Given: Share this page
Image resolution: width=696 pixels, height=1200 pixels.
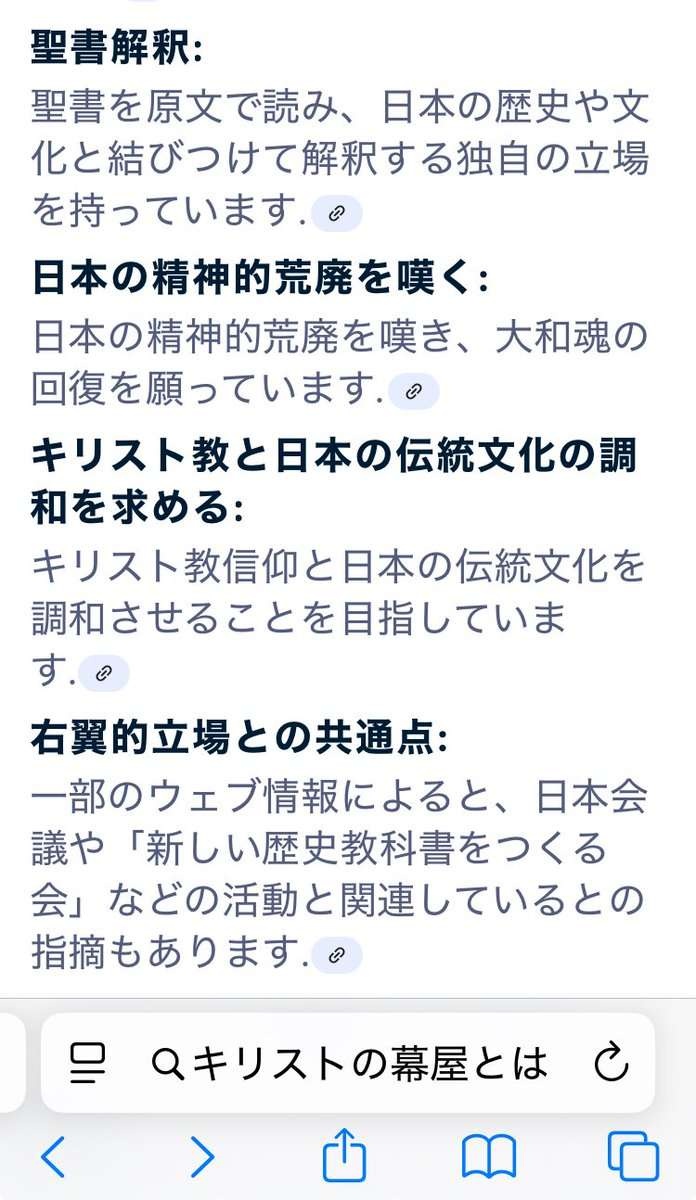Looking at the screenshot, I should point(345,1156).
